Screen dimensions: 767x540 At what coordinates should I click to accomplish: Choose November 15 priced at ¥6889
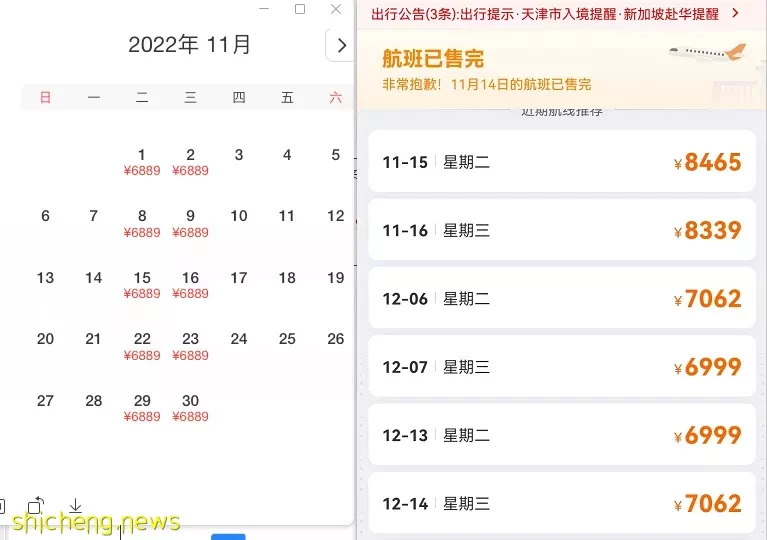coord(142,284)
